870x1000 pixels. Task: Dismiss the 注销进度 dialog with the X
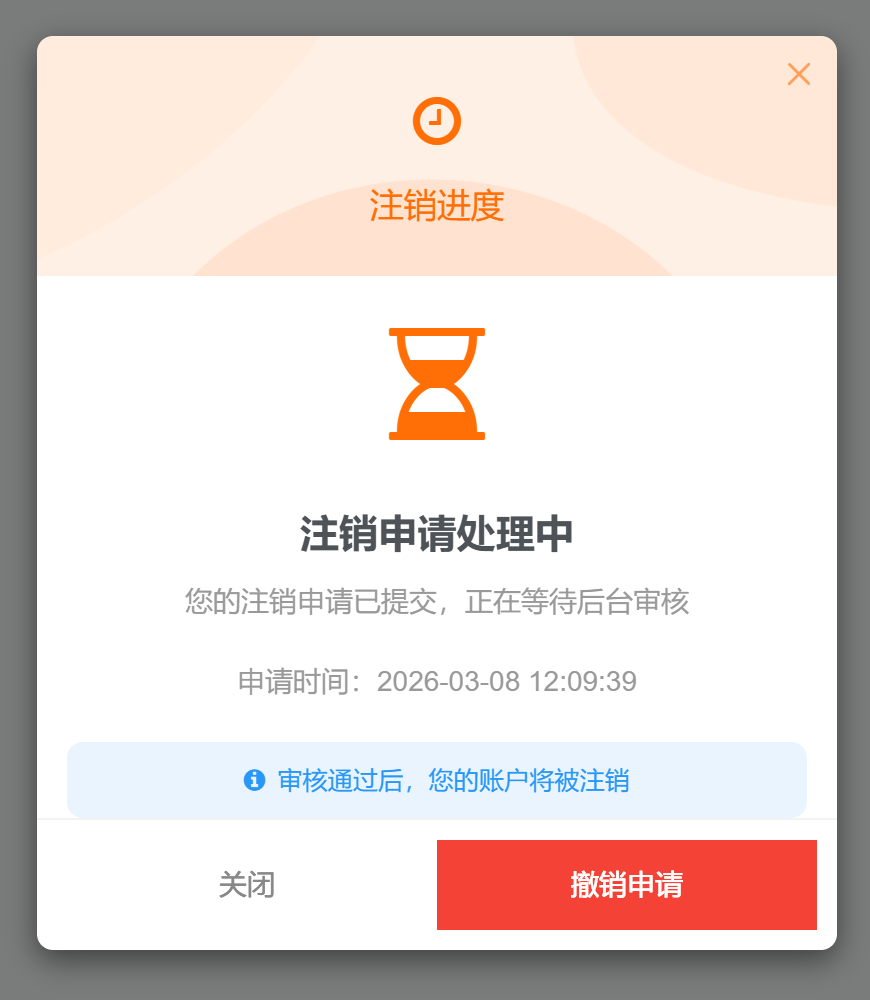(798, 74)
